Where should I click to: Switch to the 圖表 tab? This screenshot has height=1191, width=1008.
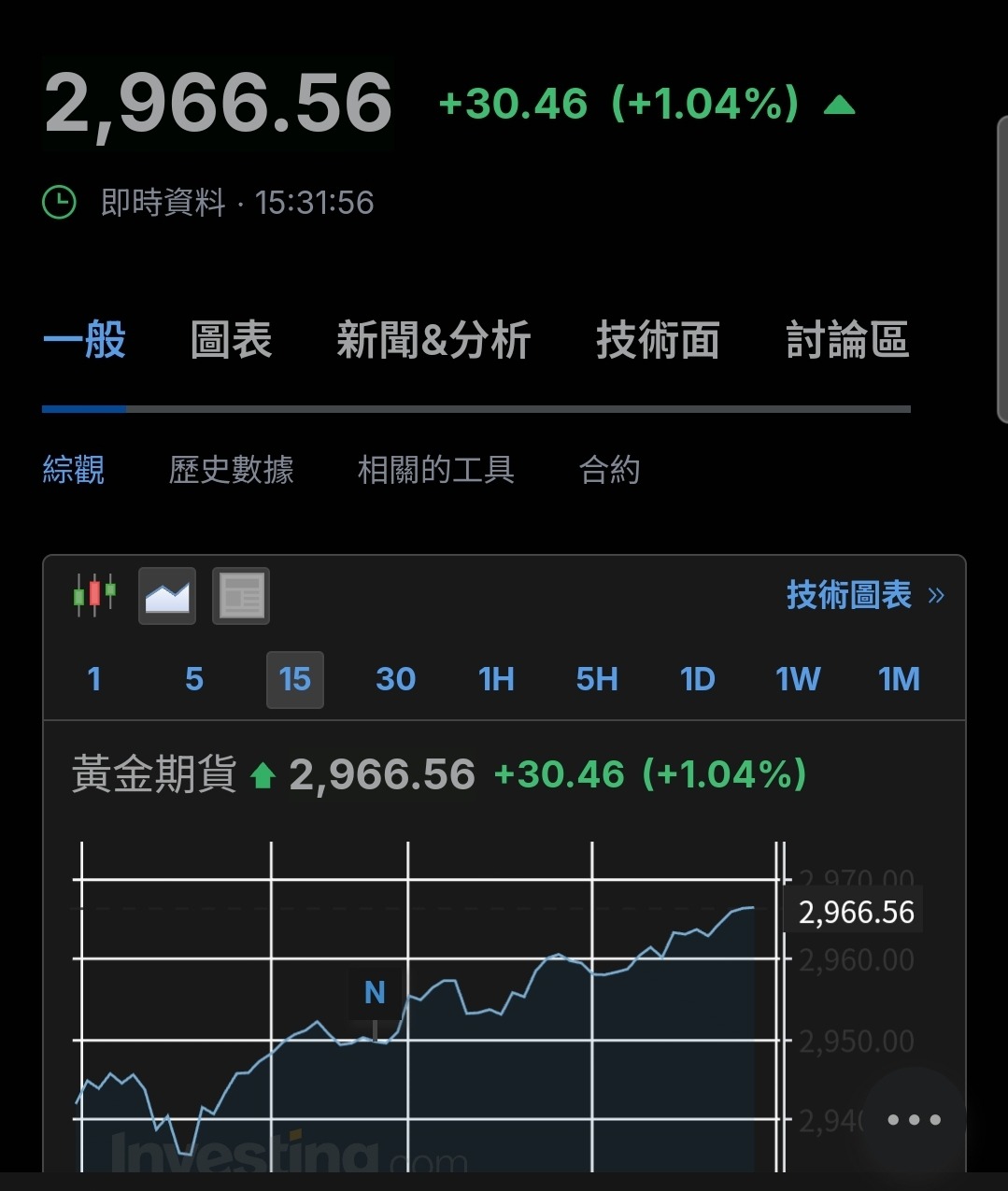click(x=231, y=340)
